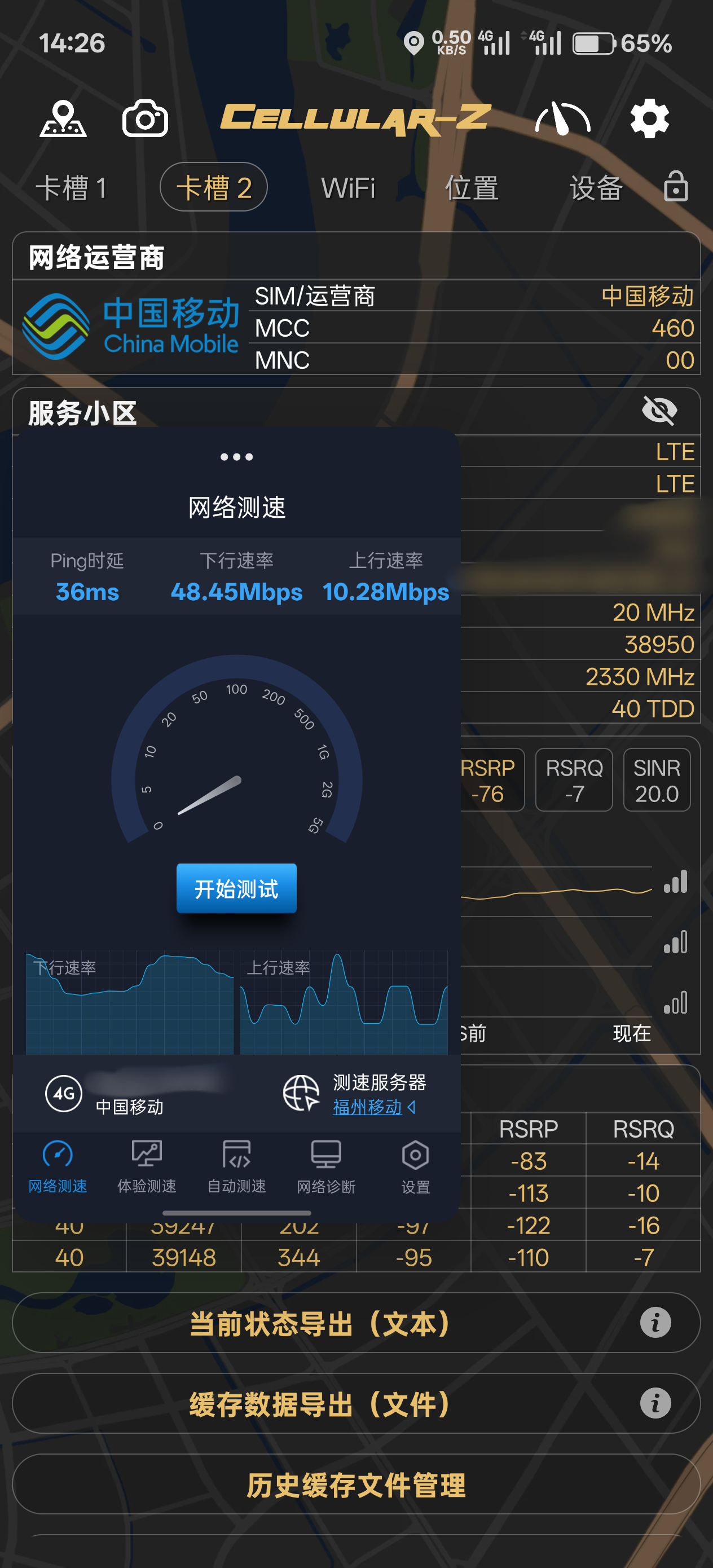The height and width of the screenshot is (1568, 713).
Task: Open the 设备 tab
Action: pyautogui.click(x=596, y=187)
